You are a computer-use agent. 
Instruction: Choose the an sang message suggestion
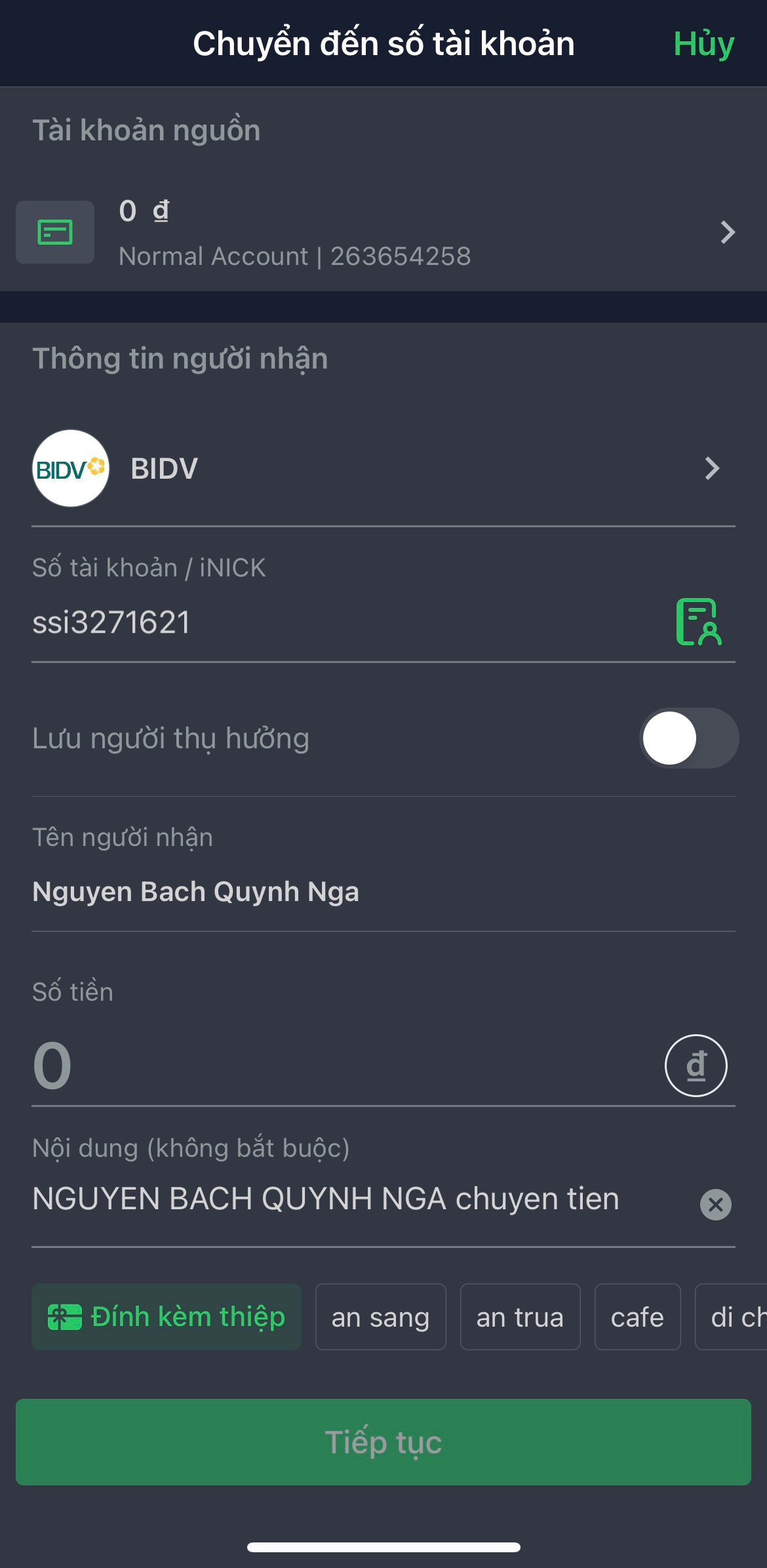point(380,1317)
